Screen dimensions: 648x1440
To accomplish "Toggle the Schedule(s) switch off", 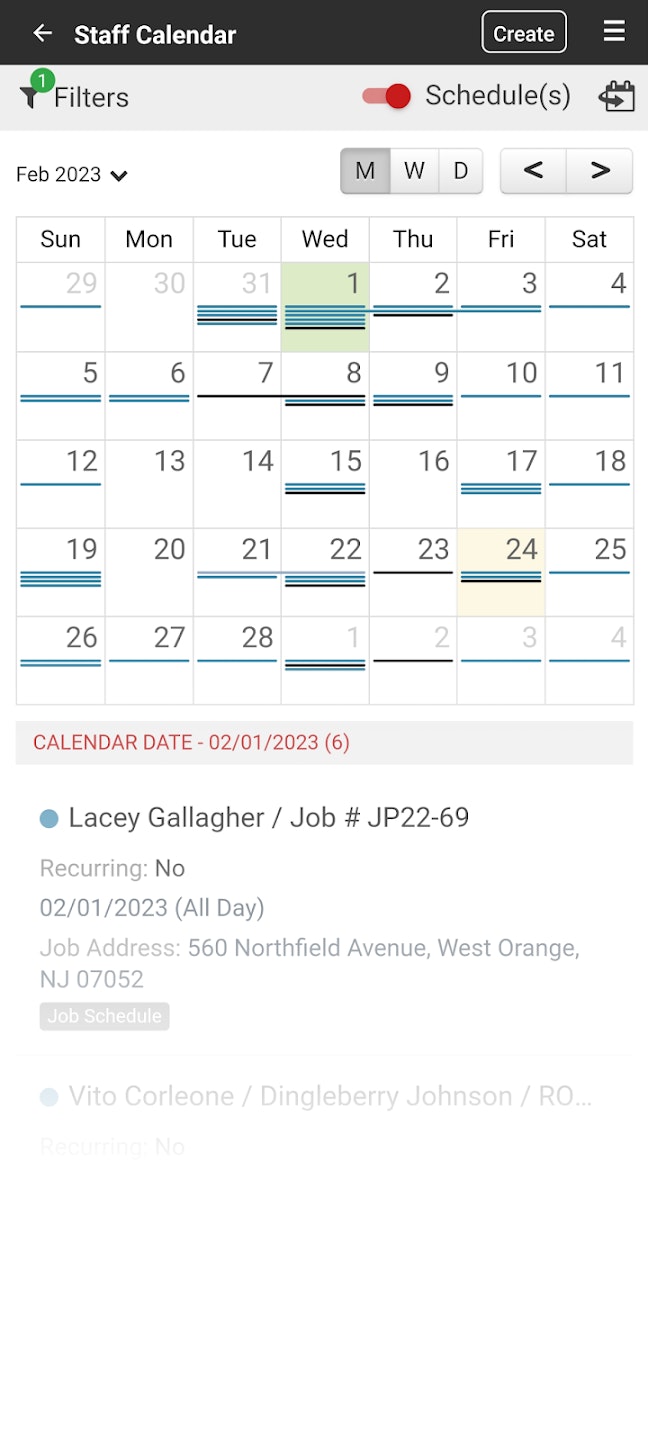I will pyautogui.click(x=387, y=96).
